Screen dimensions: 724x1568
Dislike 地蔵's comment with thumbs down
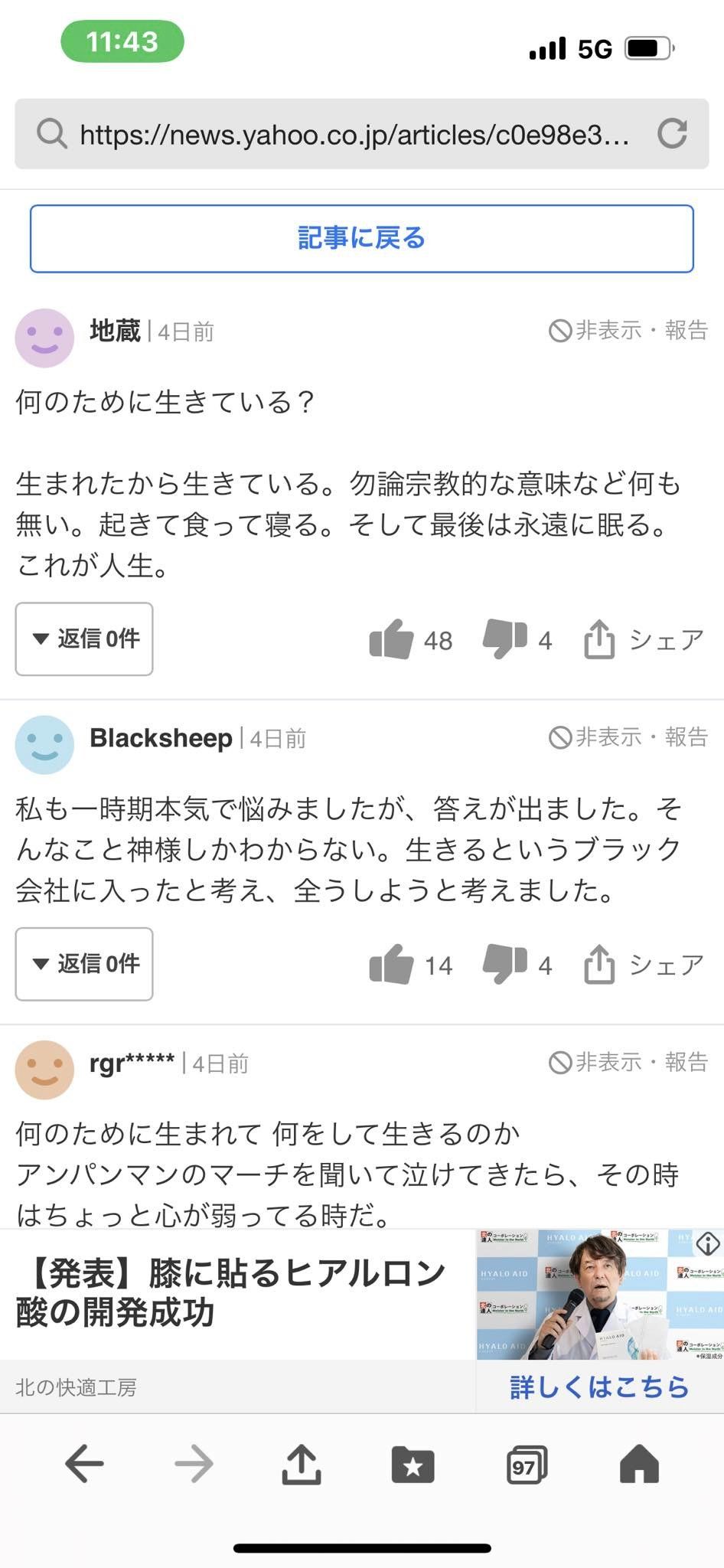[x=505, y=639]
